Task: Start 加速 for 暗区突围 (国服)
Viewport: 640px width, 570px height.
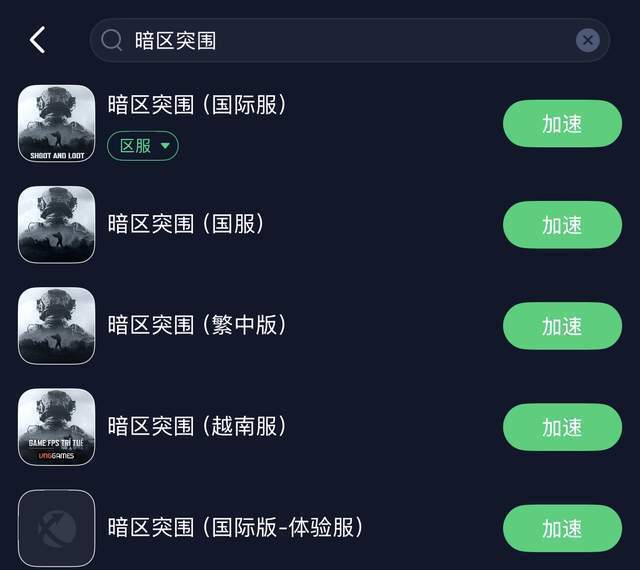Action: (561, 225)
